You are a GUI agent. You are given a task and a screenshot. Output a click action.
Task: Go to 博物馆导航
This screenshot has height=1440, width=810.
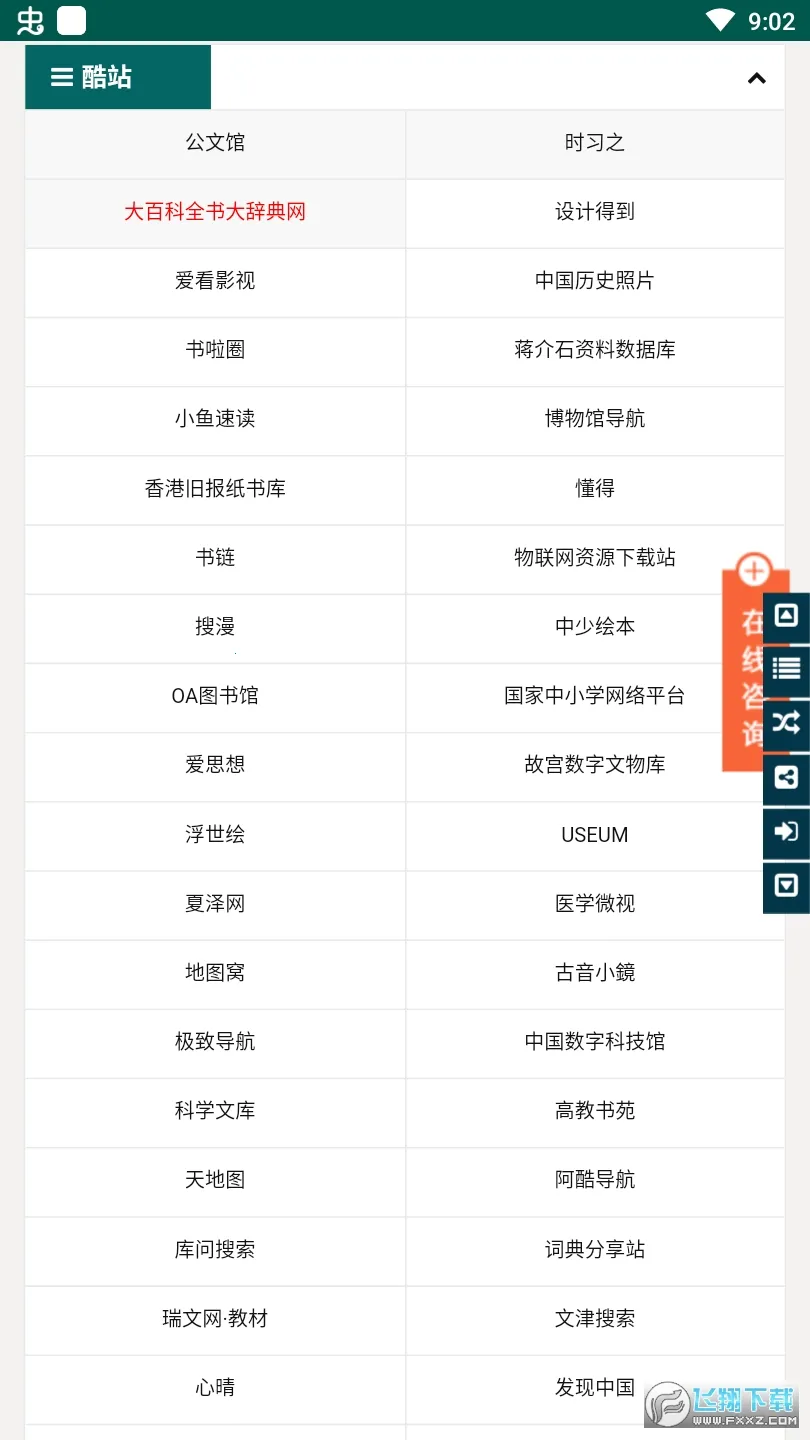[x=595, y=419]
